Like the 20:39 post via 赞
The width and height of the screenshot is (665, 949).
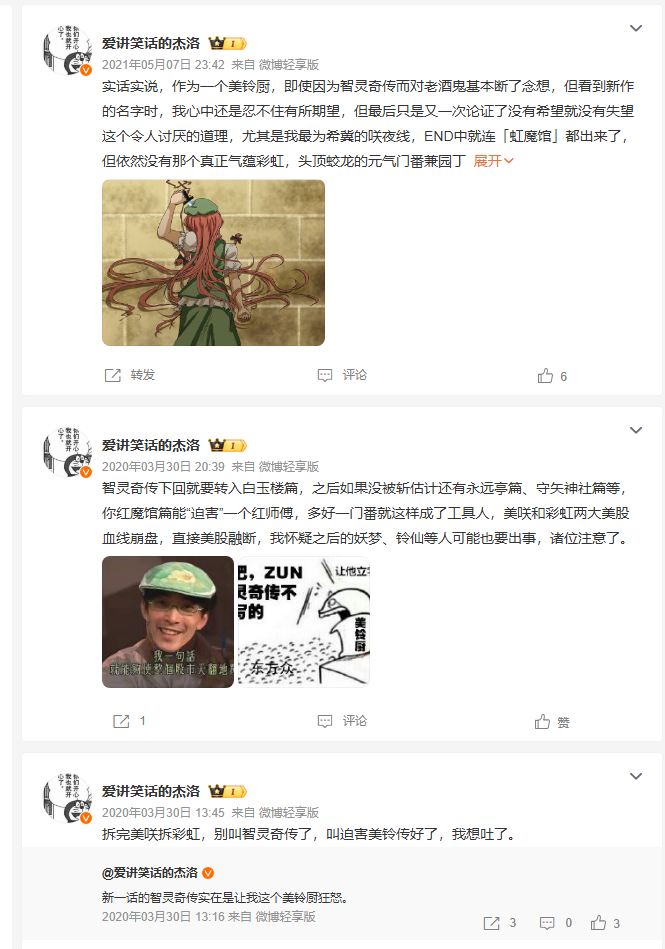coord(552,721)
